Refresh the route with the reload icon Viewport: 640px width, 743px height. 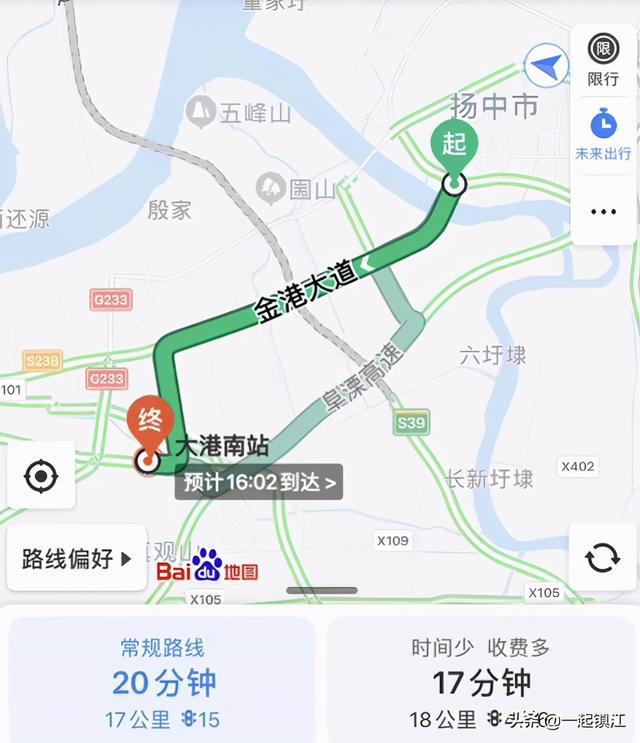pyautogui.click(x=603, y=557)
